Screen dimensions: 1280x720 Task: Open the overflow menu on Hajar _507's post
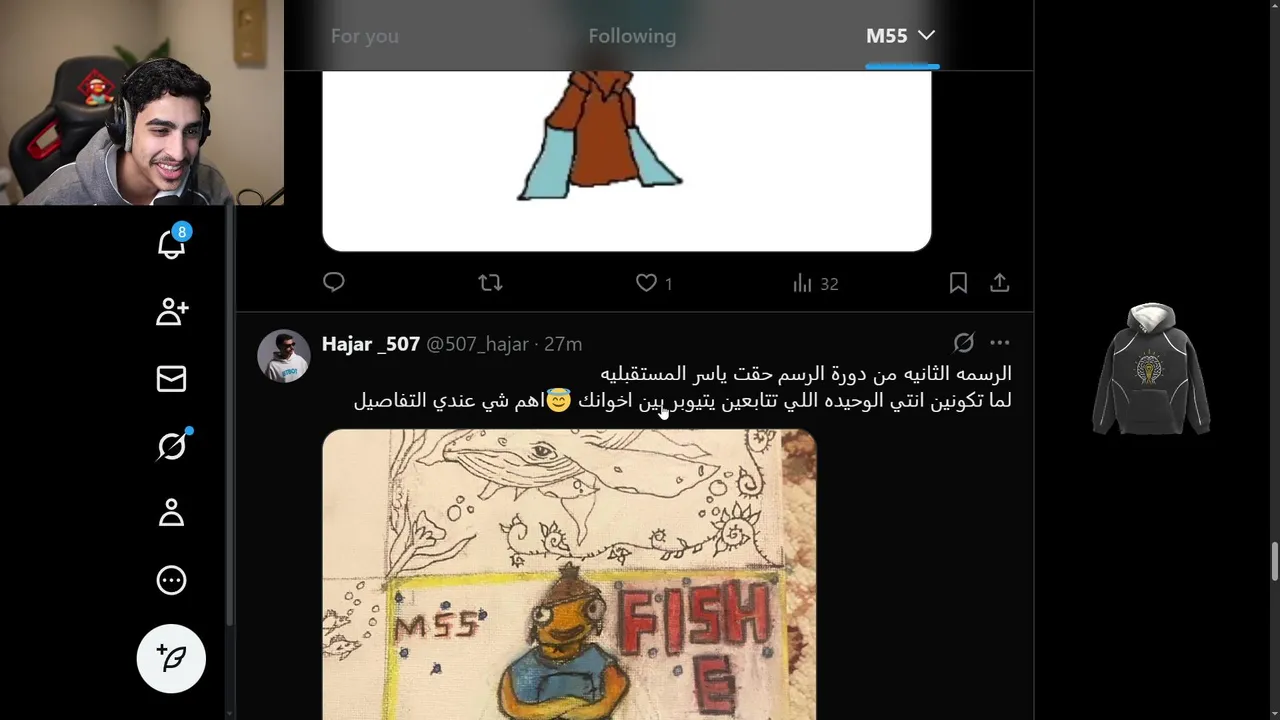pyautogui.click(x=999, y=343)
